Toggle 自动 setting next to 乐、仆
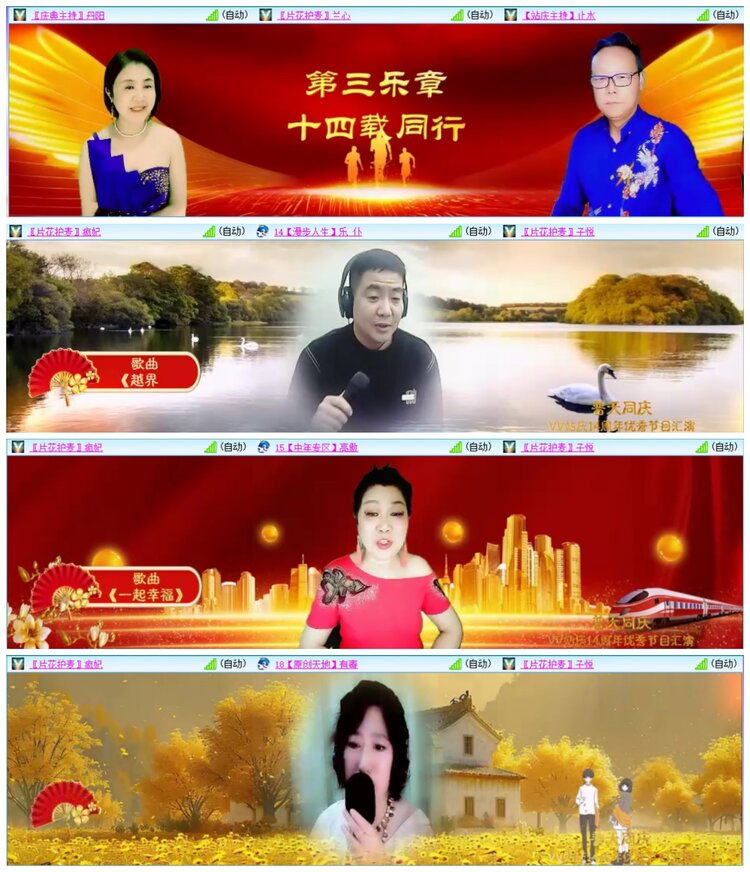This screenshot has height=872, width=750. coord(480,232)
